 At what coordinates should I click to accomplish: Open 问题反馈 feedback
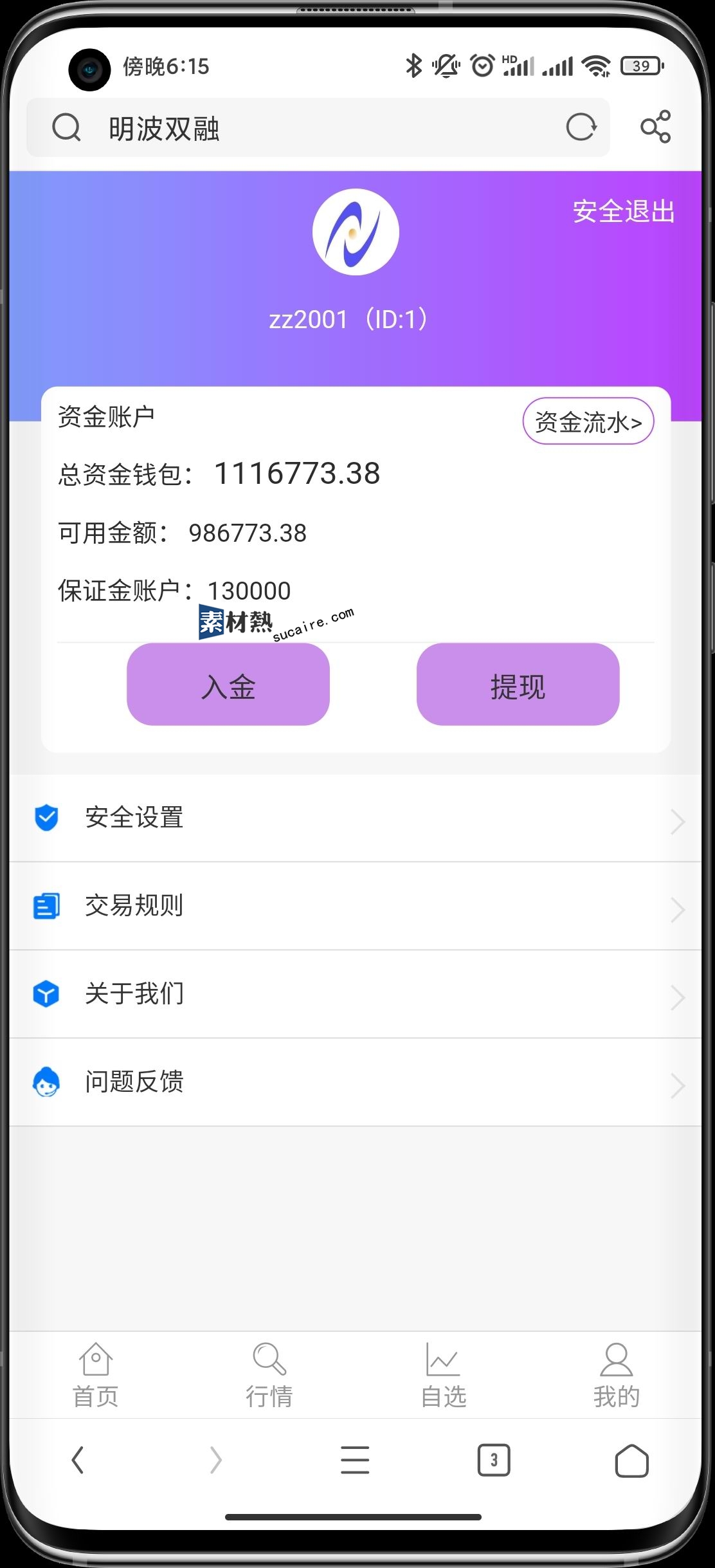pos(356,1082)
